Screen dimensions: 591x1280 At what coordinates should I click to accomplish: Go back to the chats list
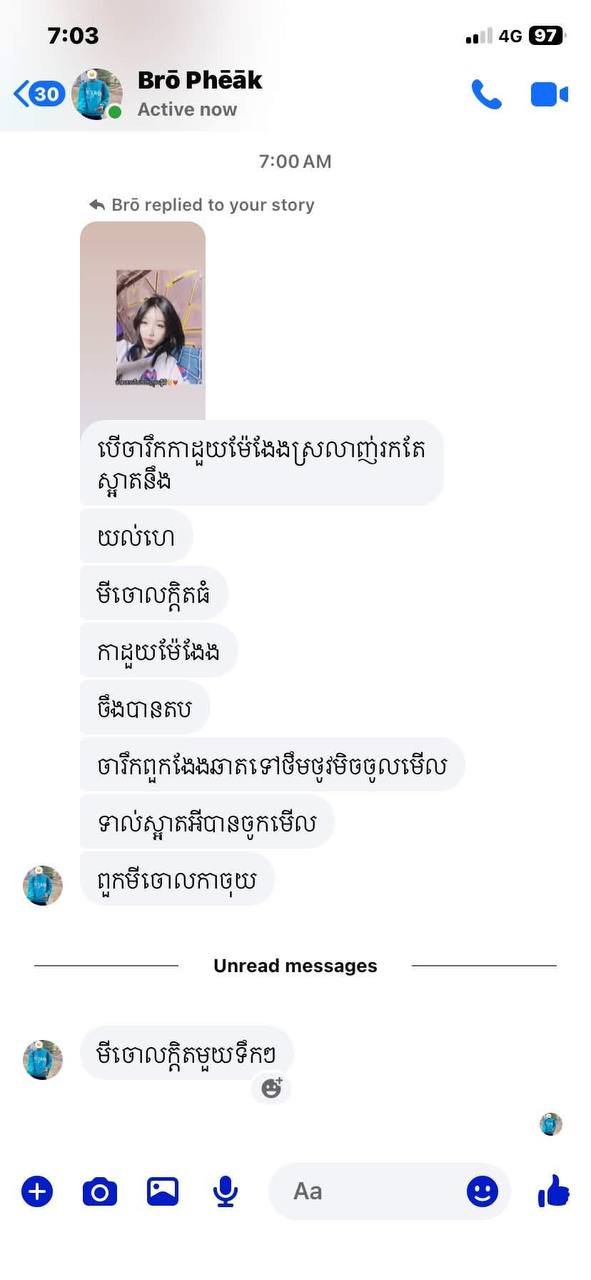pos(39,94)
